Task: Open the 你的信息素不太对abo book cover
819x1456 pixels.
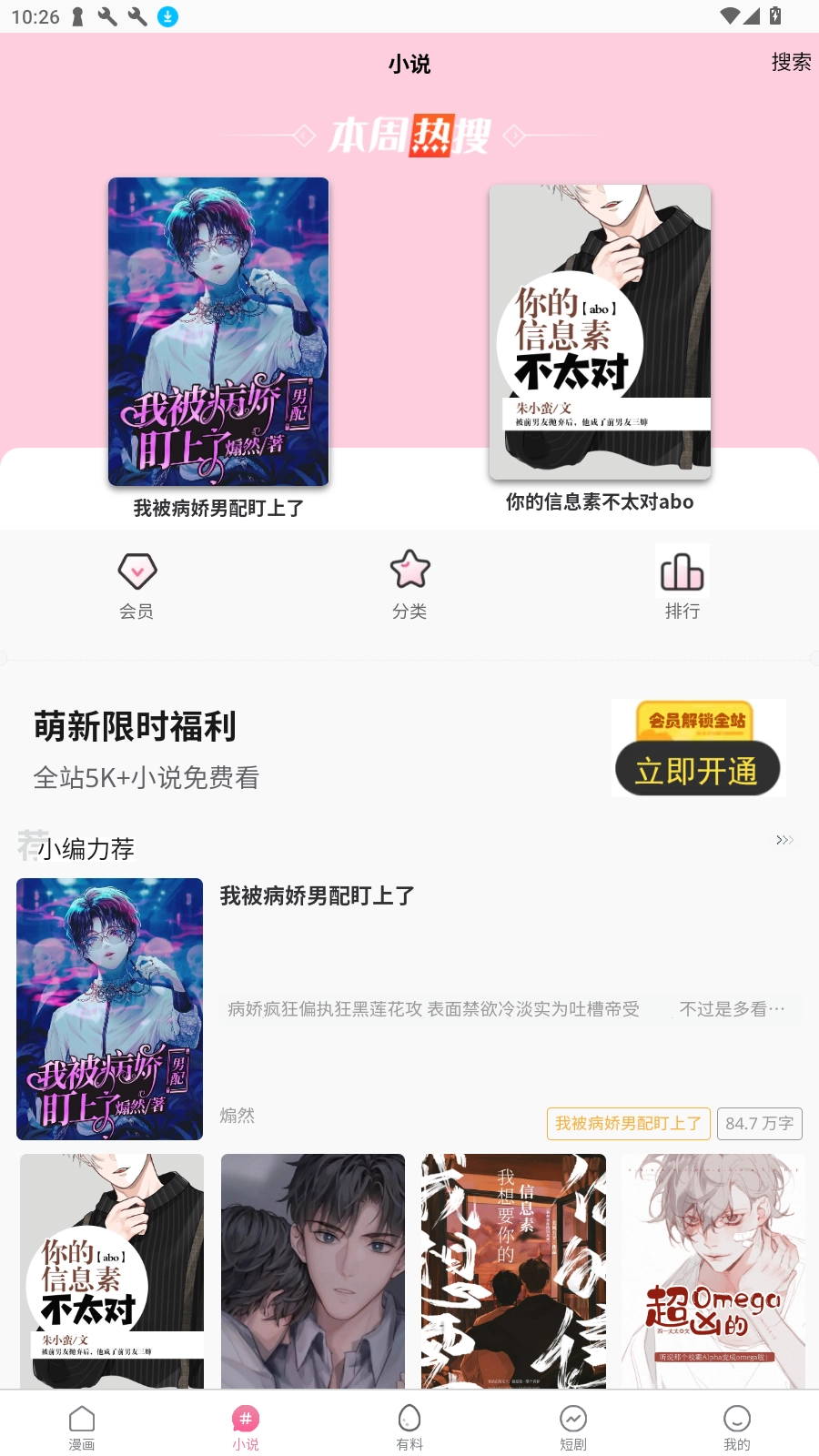Action: pos(600,332)
